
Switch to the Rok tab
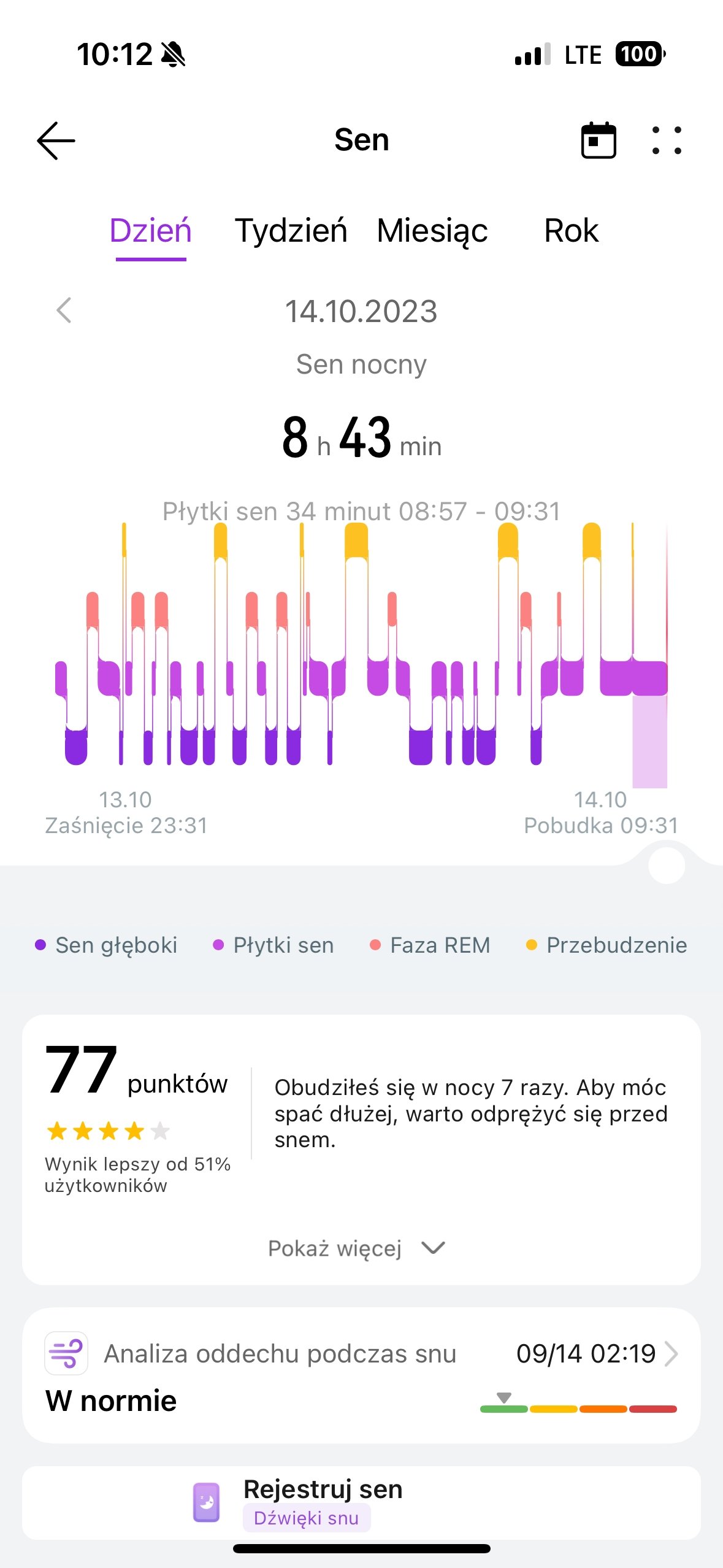[x=572, y=231]
